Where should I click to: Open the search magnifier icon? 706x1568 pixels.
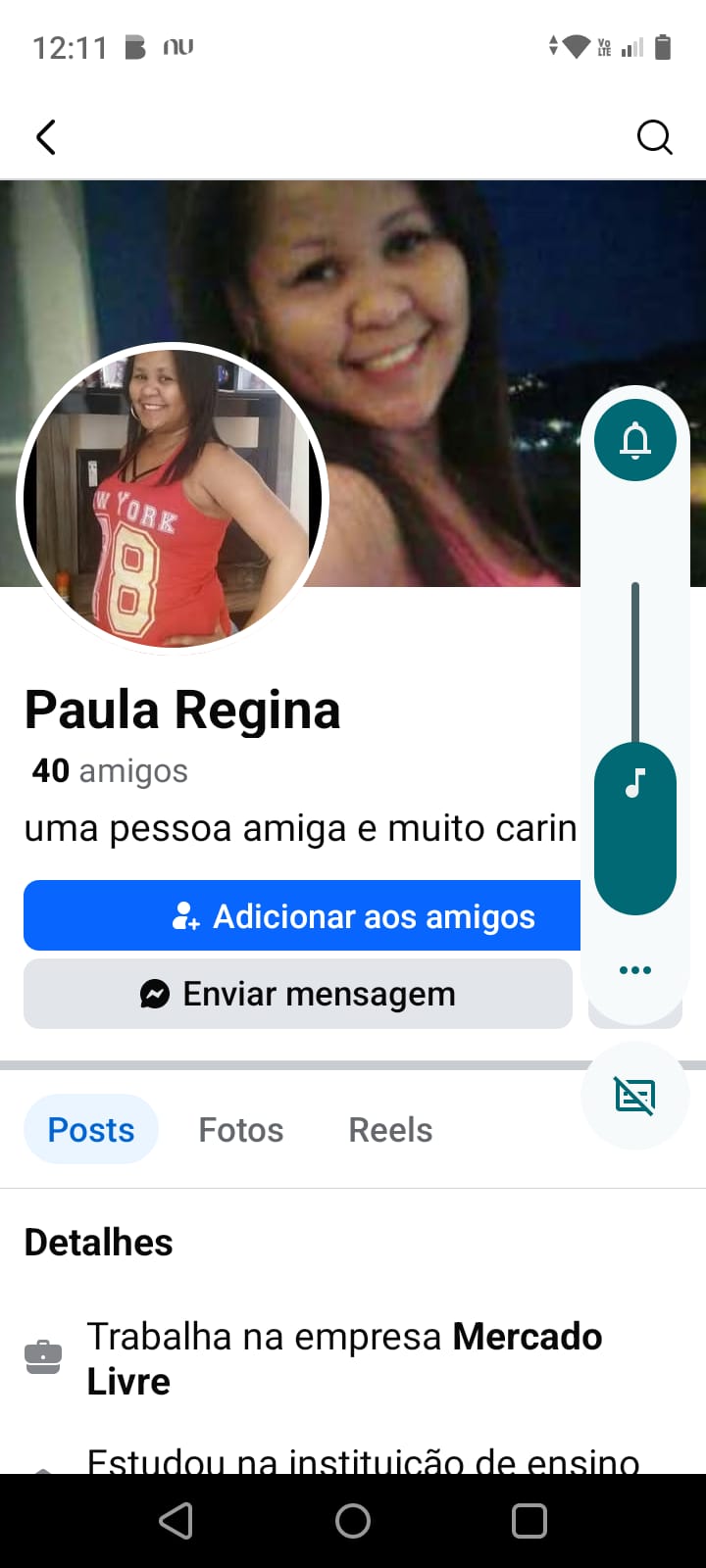(654, 137)
